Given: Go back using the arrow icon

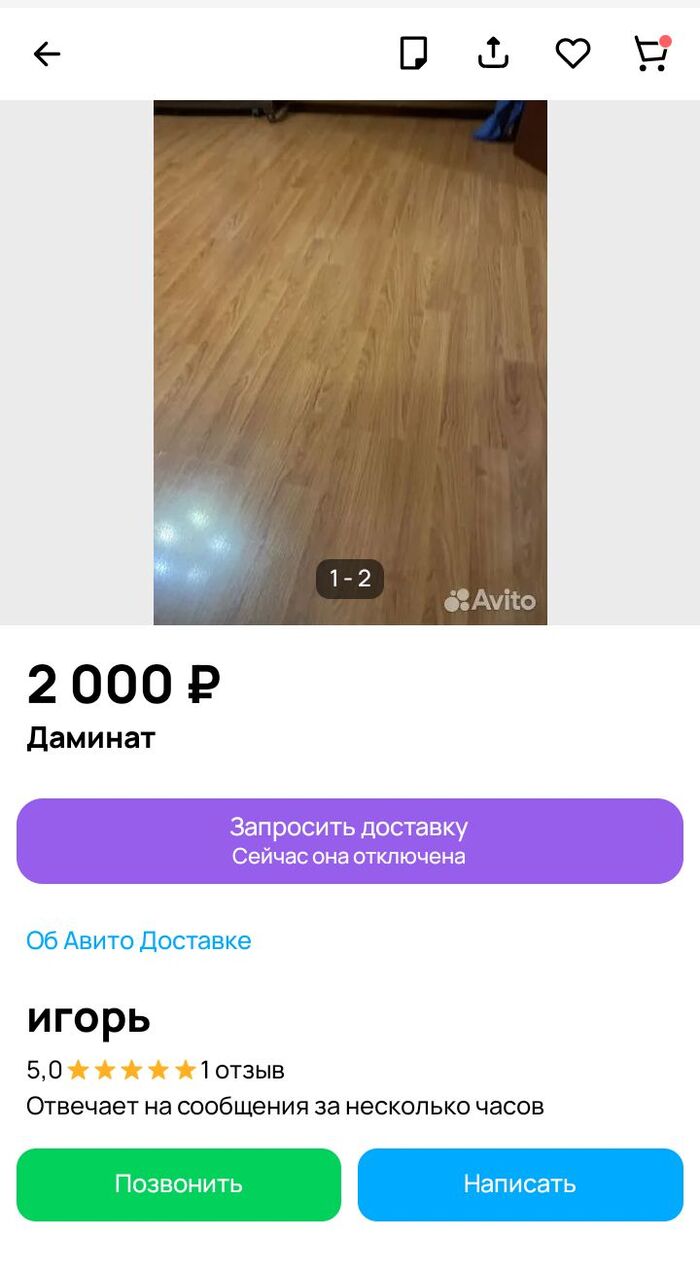Looking at the screenshot, I should click(47, 54).
